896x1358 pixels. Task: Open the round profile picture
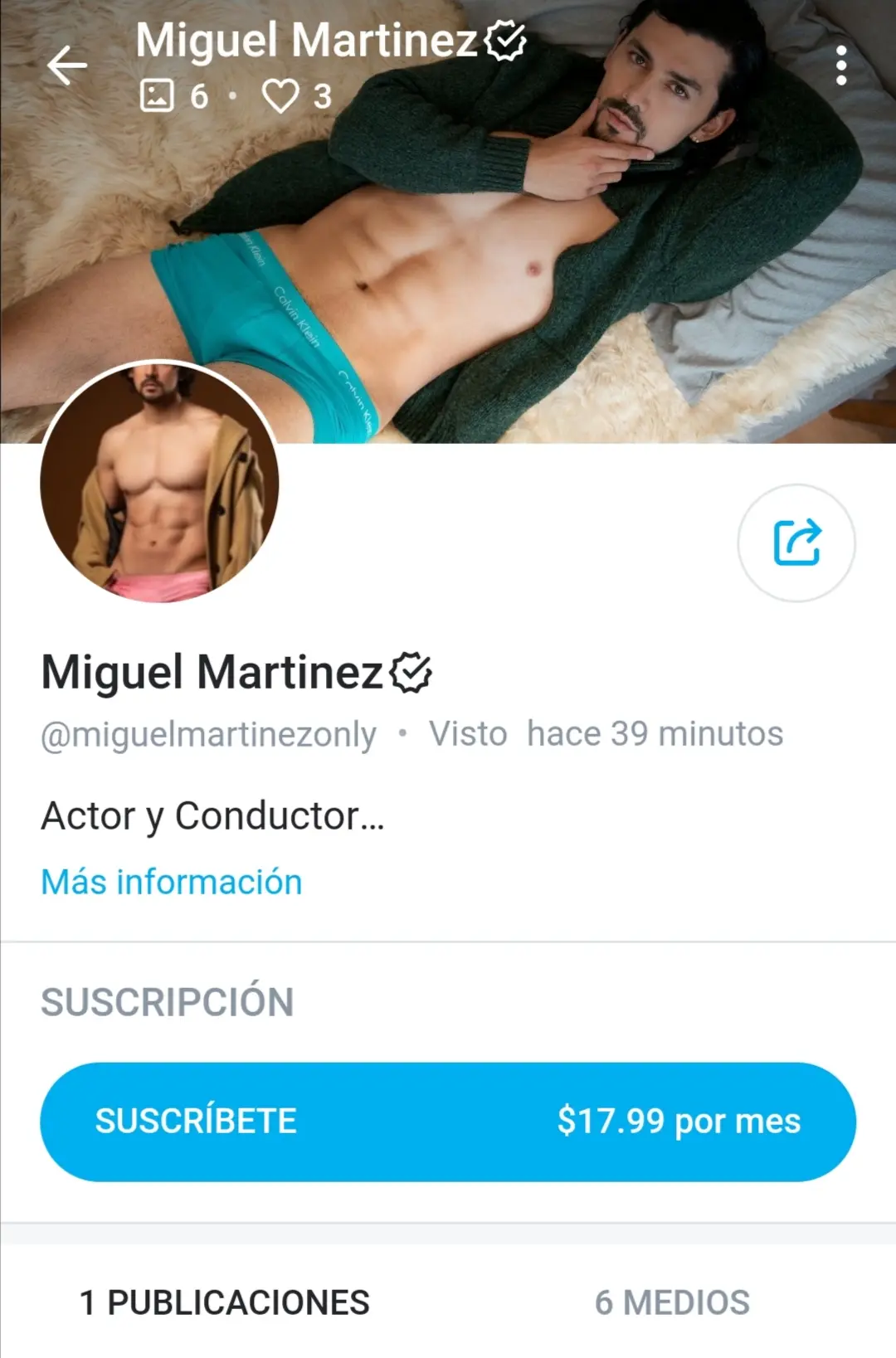point(159,483)
